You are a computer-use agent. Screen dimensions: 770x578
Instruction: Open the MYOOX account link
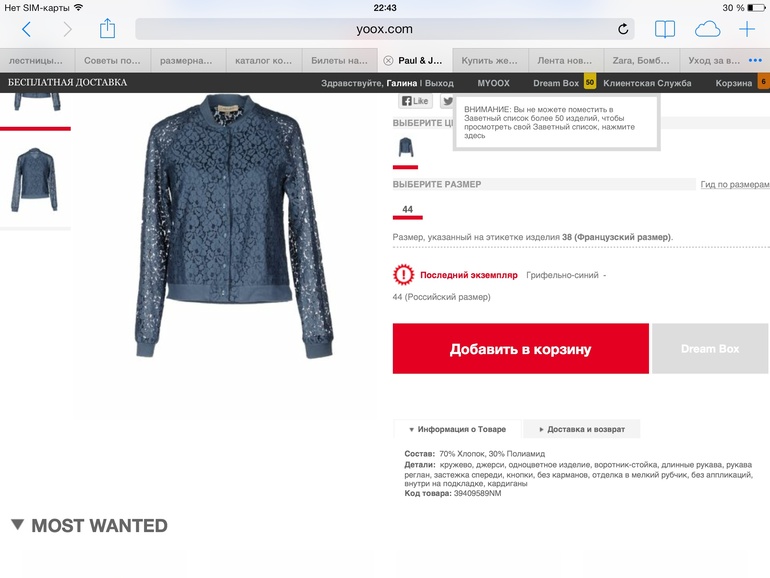[493, 83]
